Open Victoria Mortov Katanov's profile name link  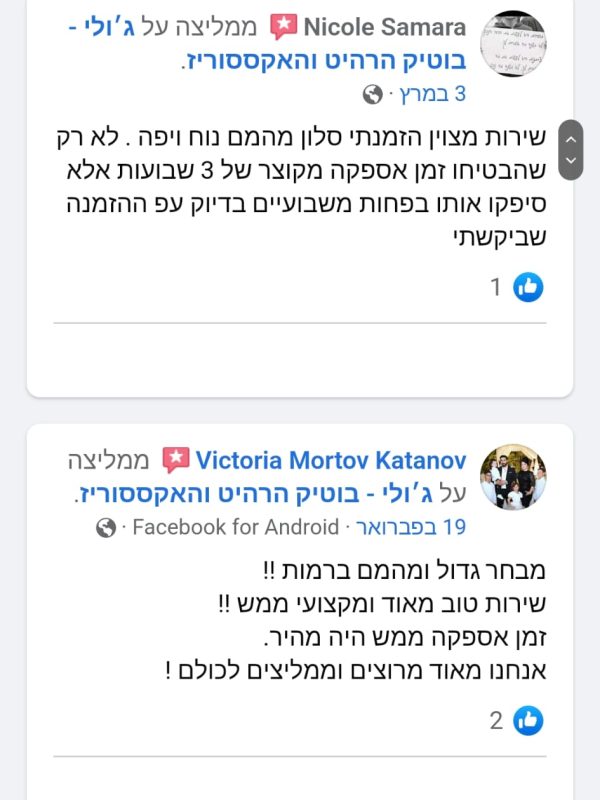click(x=331, y=460)
